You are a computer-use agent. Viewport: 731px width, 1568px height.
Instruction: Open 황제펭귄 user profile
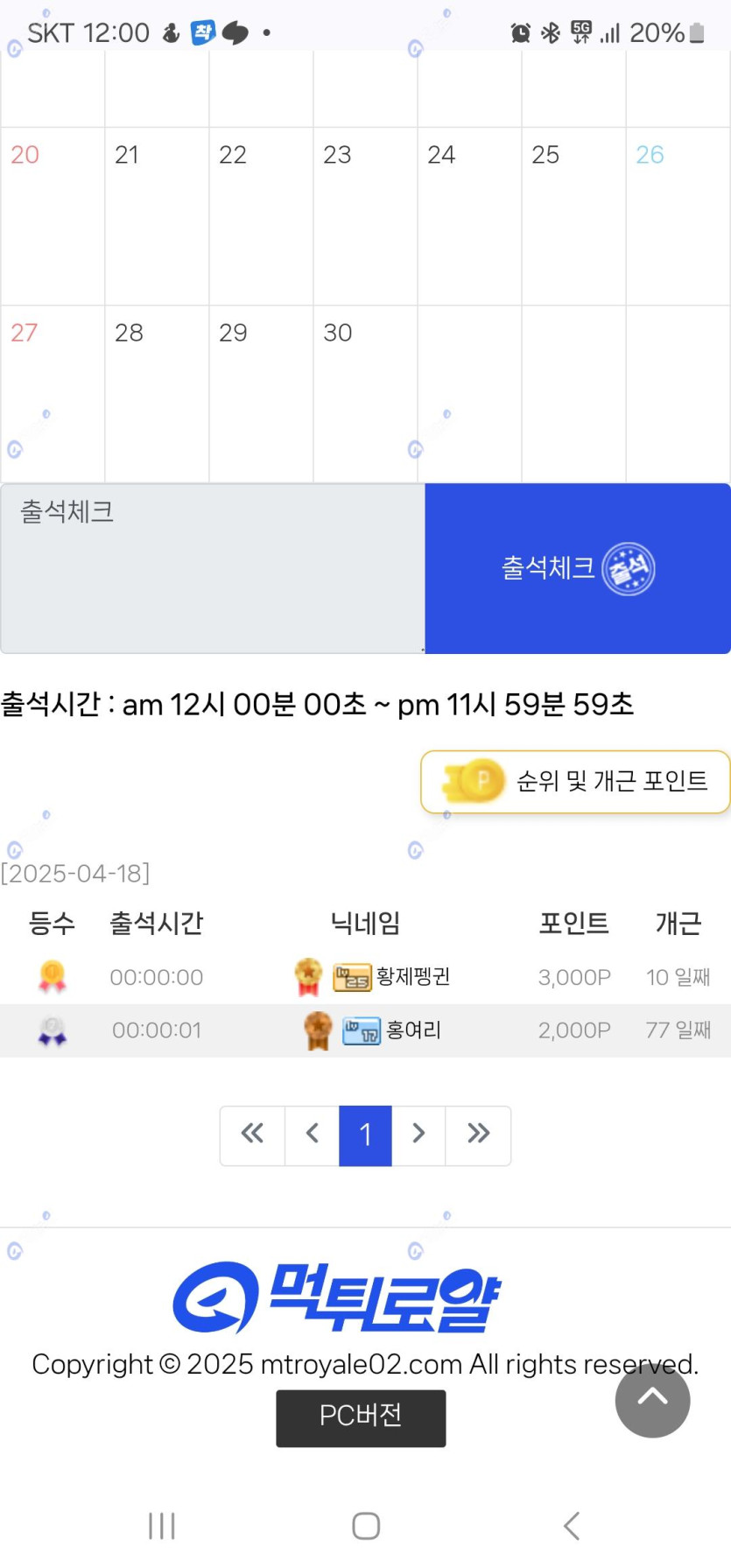click(x=412, y=976)
